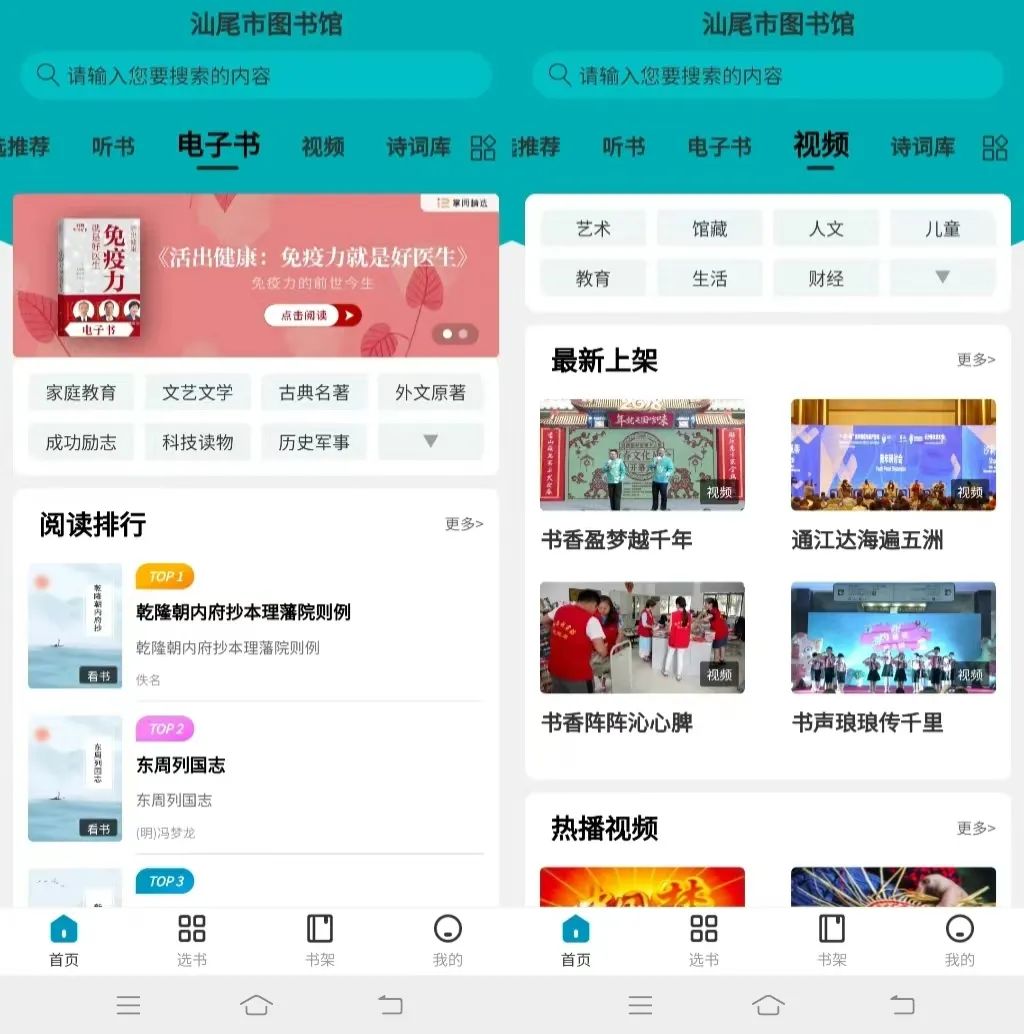The width and height of the screenshot is (1024, 1034).
Task: Select the 历史军事 category chip
Action: [314, 442]
